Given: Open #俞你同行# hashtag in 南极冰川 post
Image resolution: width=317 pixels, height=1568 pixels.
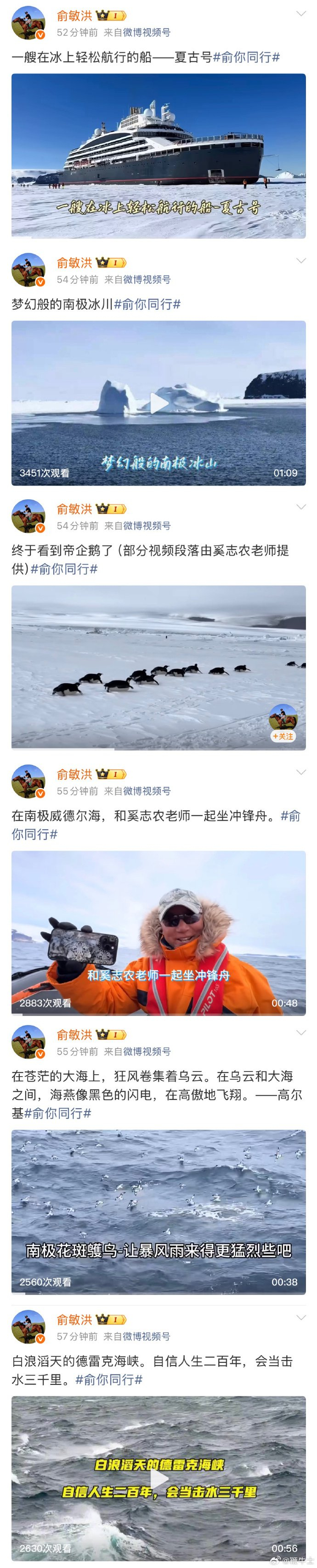Looking at the screenshot, I should click(147, 304).
